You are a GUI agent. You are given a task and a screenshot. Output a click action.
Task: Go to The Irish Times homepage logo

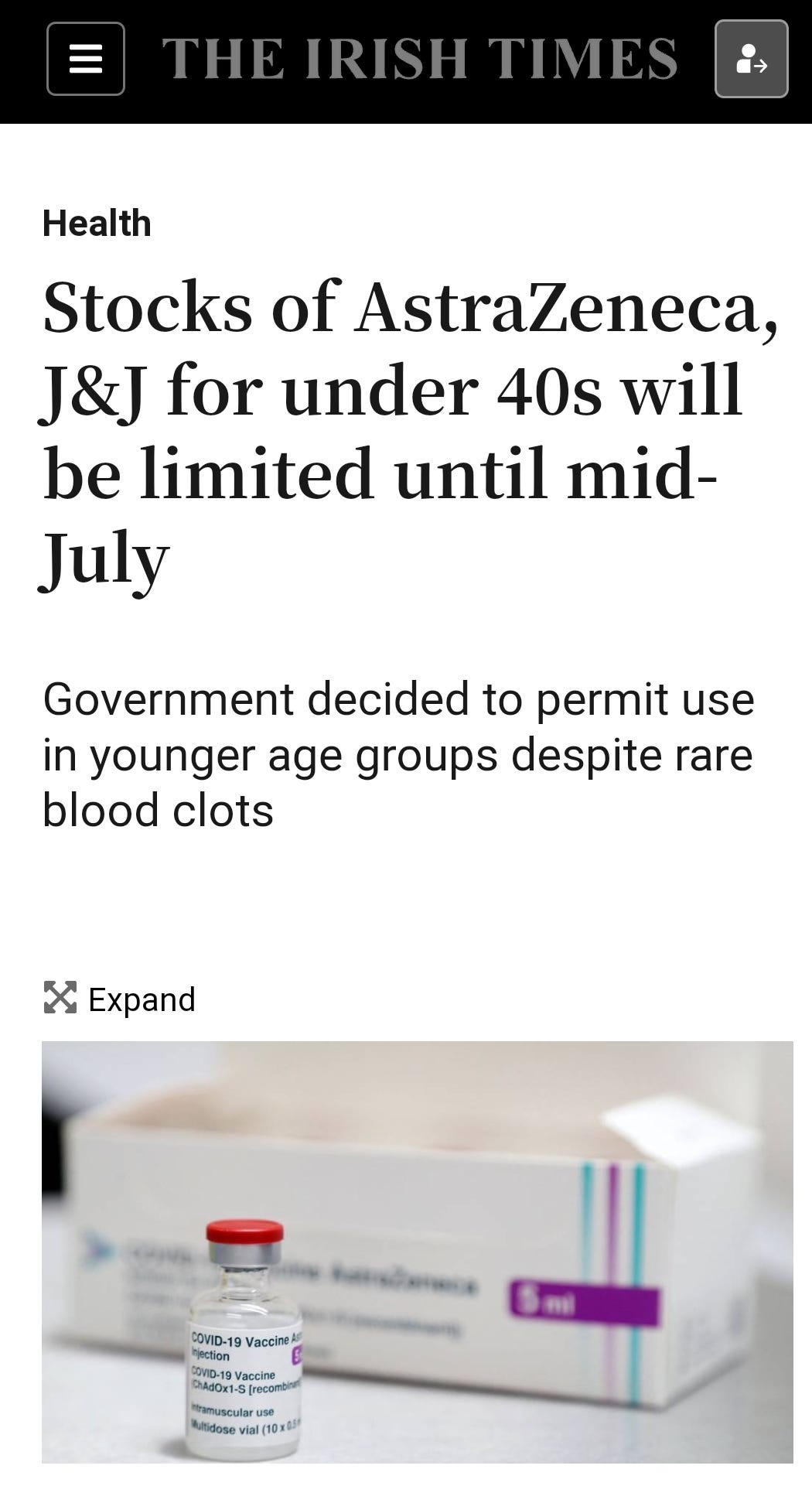[x=420, y=59]
